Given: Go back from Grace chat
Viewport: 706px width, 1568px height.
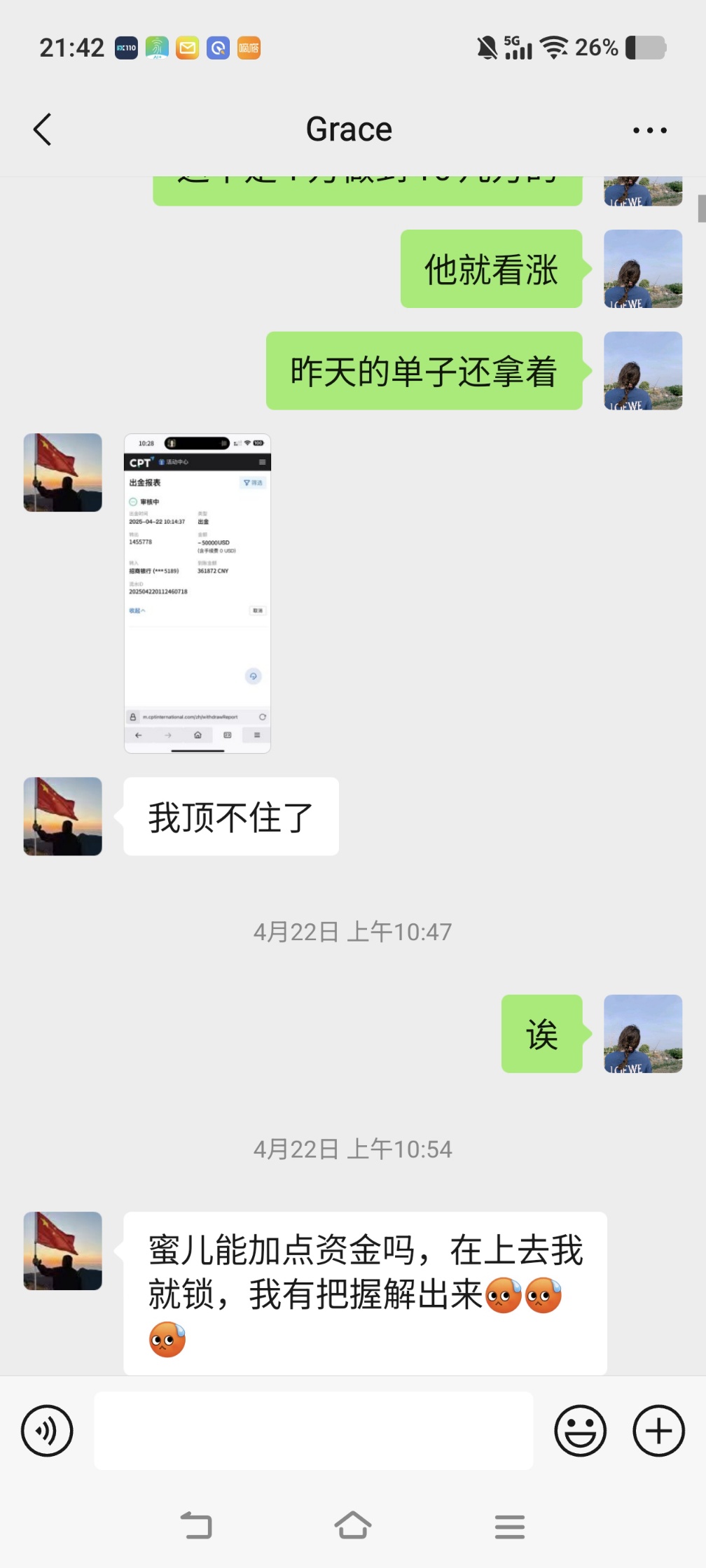Looking at the screenshot, I should pyautogui.click(x=43, y=129).
